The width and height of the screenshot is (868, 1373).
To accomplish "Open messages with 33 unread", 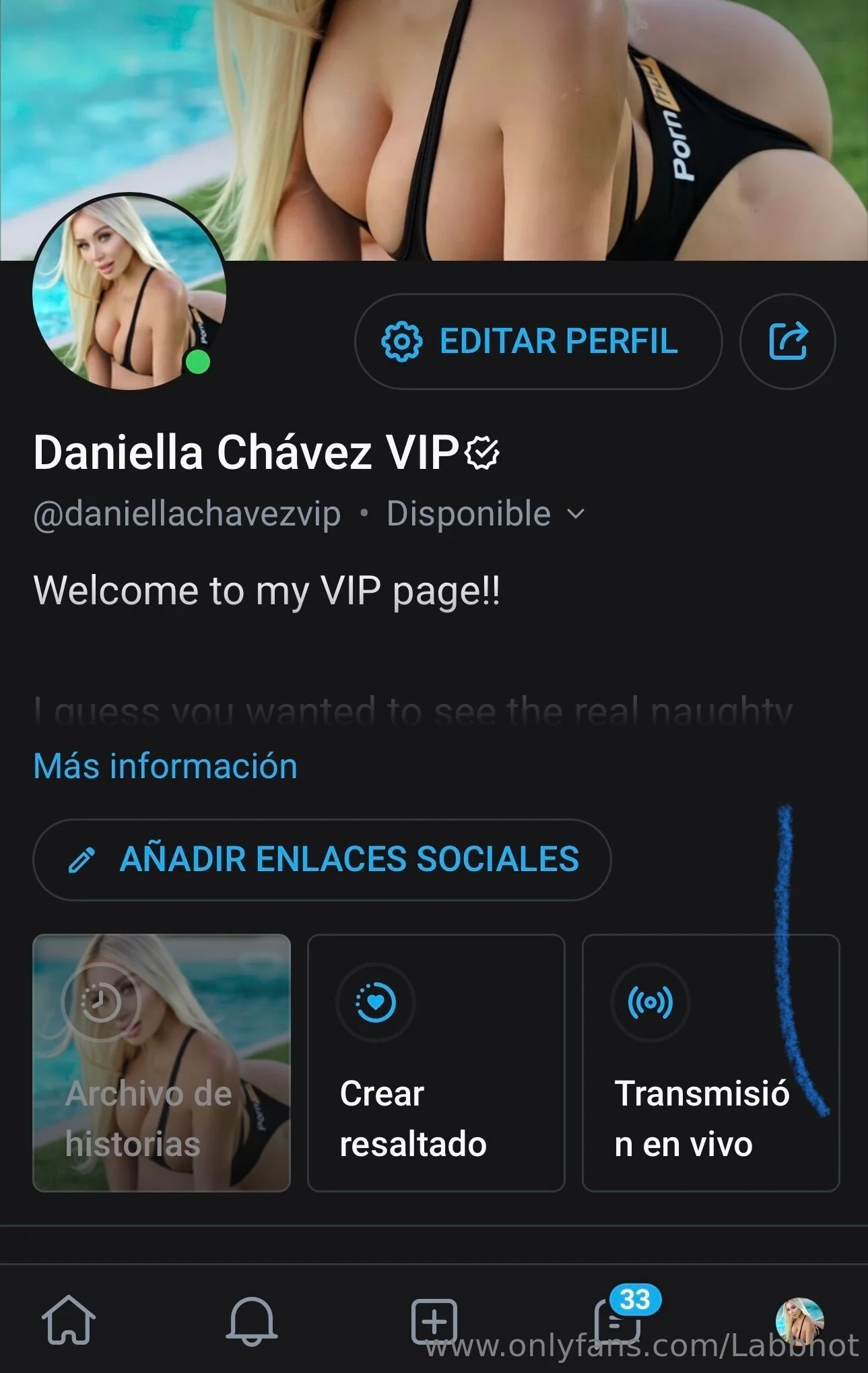I will (x=618, y=1320).
